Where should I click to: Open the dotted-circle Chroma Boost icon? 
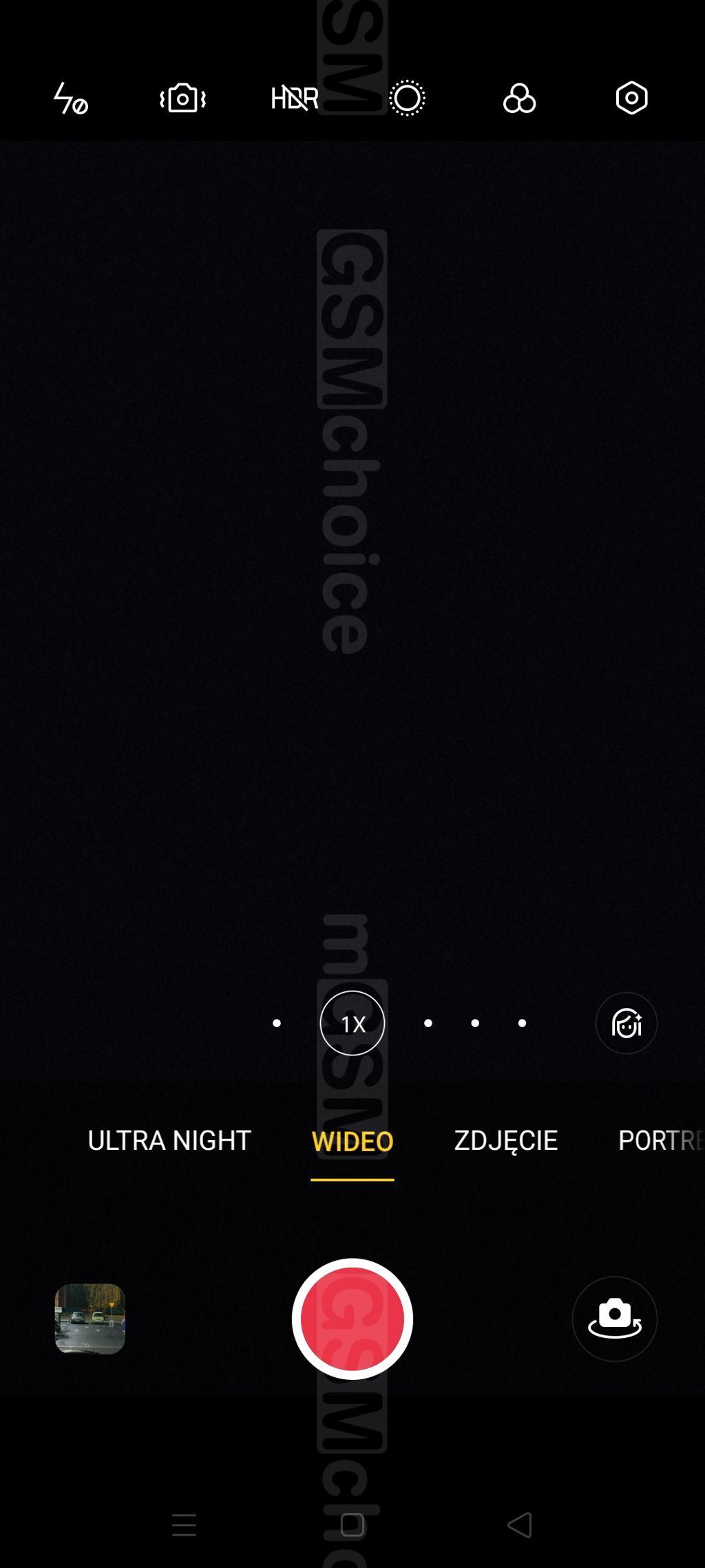click(x=407, y=99)
